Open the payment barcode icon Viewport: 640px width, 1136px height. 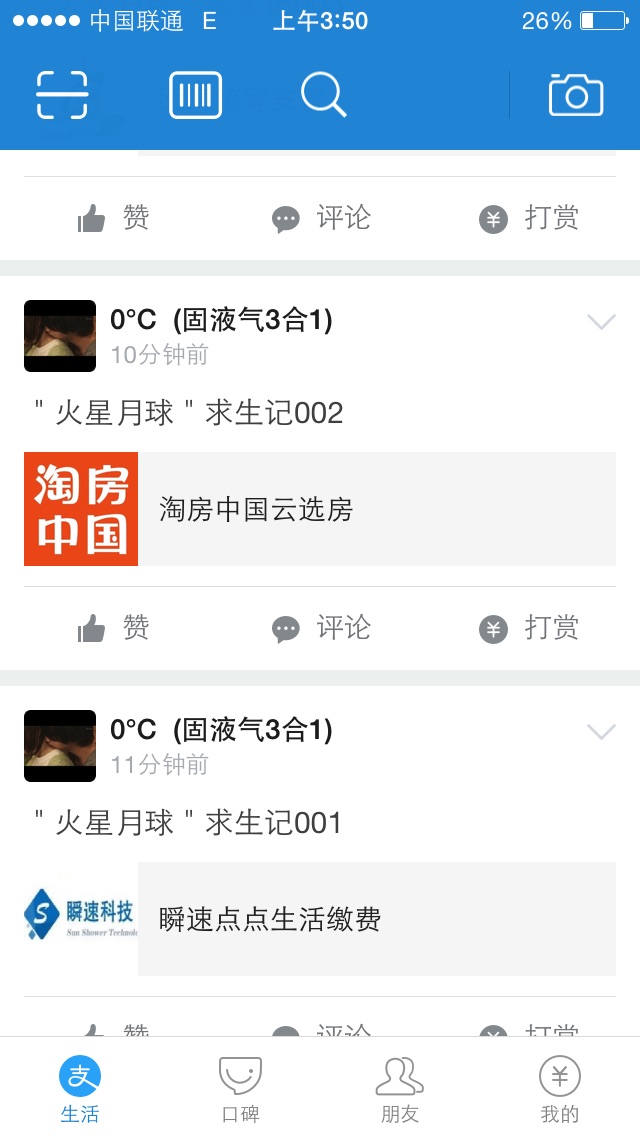coord(195,95)
